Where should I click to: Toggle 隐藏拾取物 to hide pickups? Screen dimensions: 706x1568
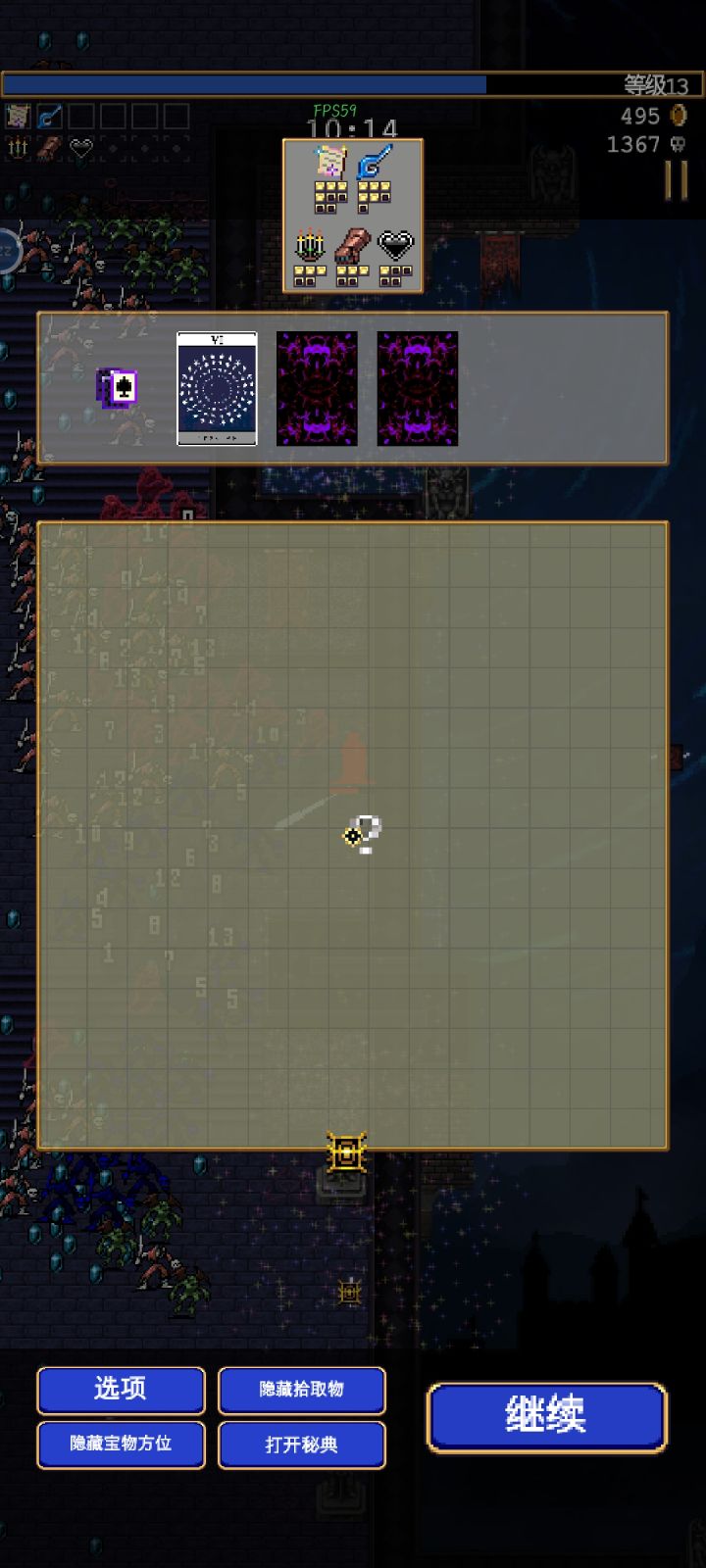tap(301, 1391)
